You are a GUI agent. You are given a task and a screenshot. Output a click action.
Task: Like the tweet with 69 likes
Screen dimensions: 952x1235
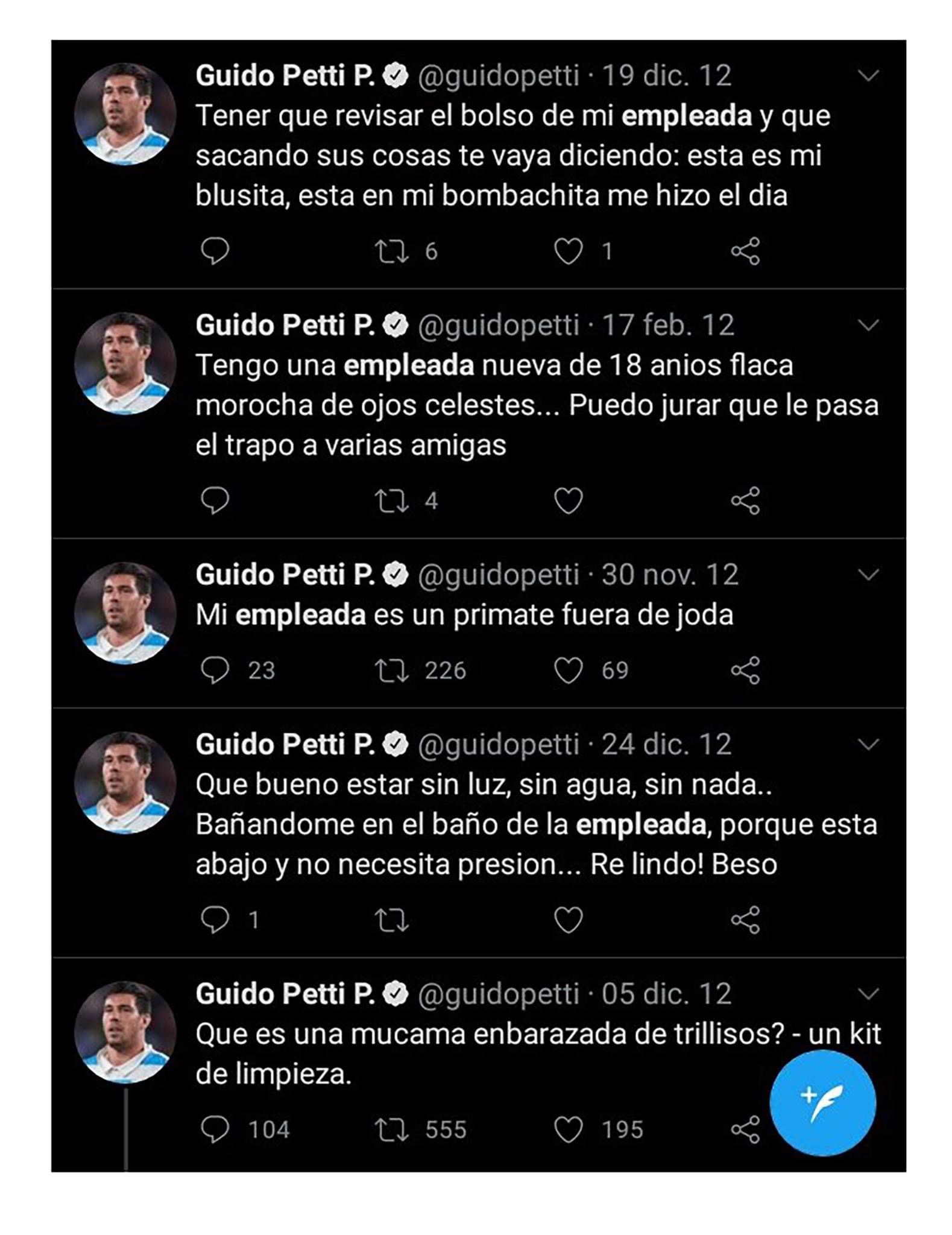pos(568,671)
